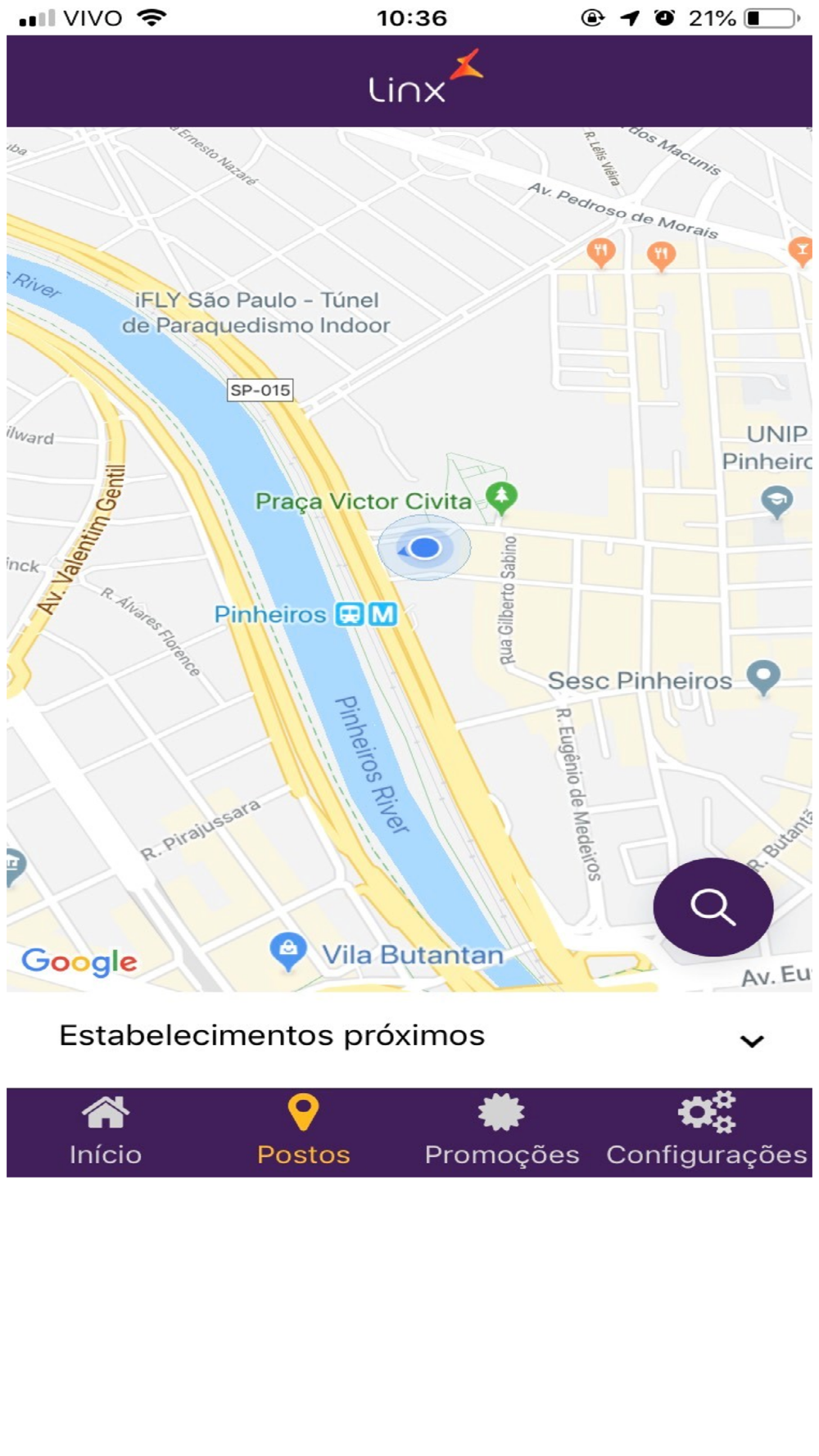Go to the Início tab
Image resolution: width=819 pixels, height=1456 pixels.
(106, 1132)
